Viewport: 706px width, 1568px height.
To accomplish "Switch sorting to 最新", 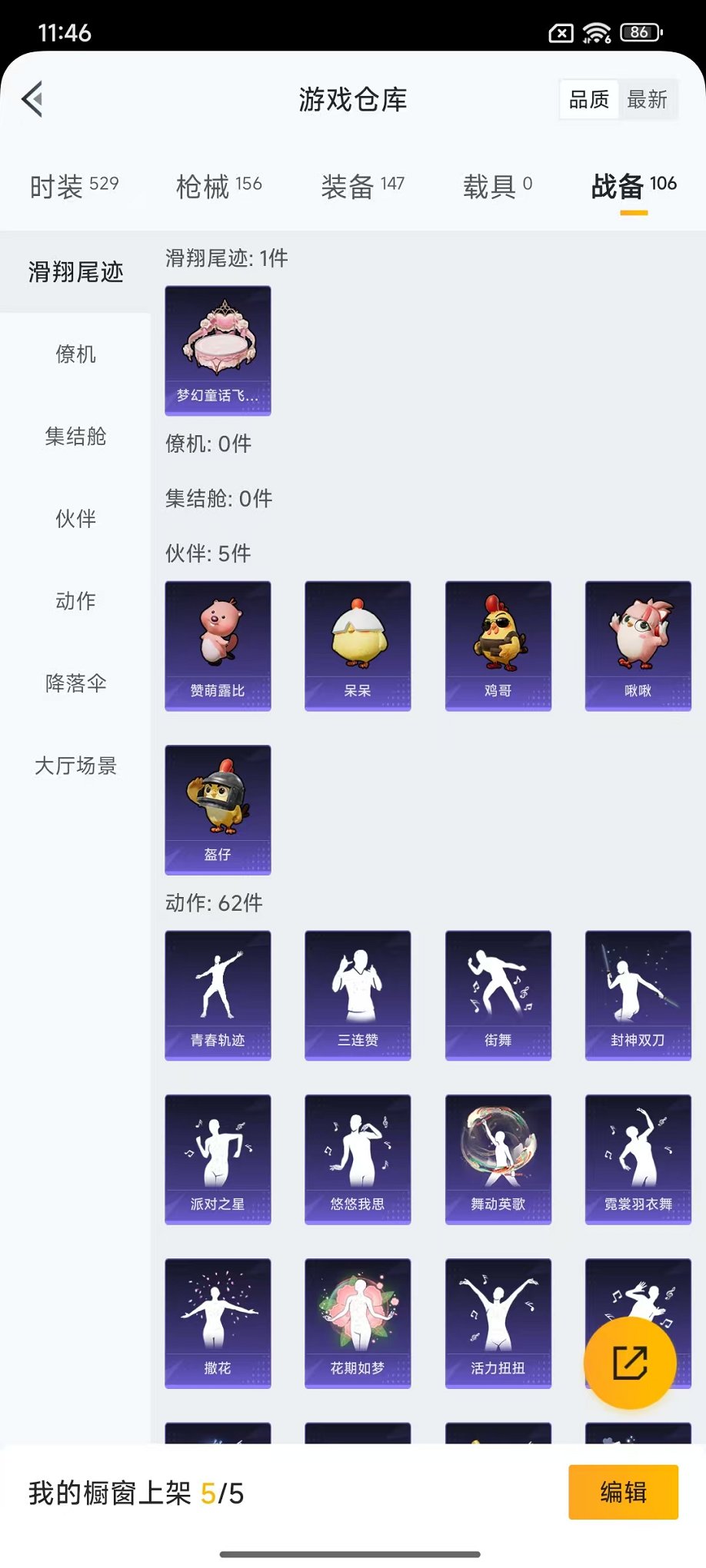I will (648, 98).
